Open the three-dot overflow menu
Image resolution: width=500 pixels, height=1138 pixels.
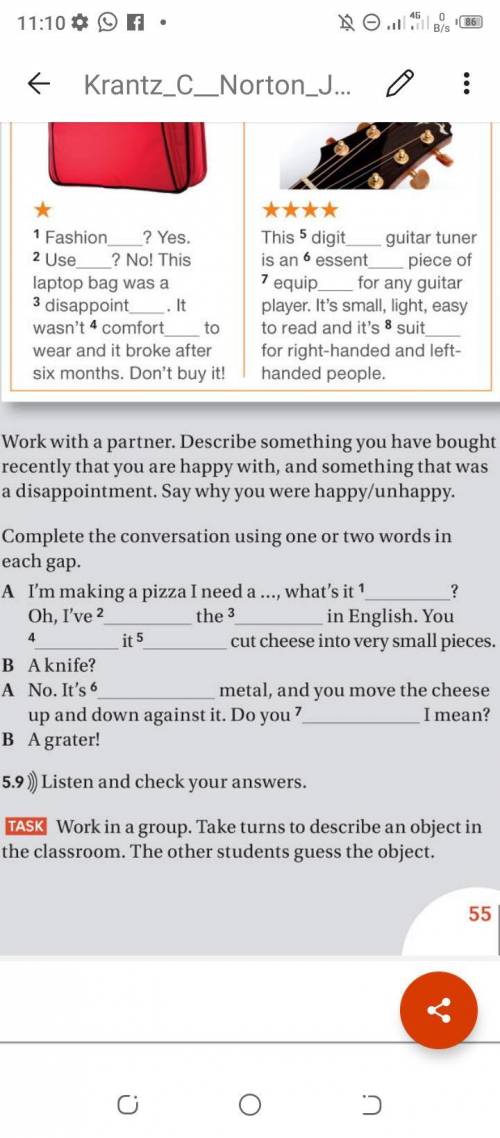click(x=467, y=83)
